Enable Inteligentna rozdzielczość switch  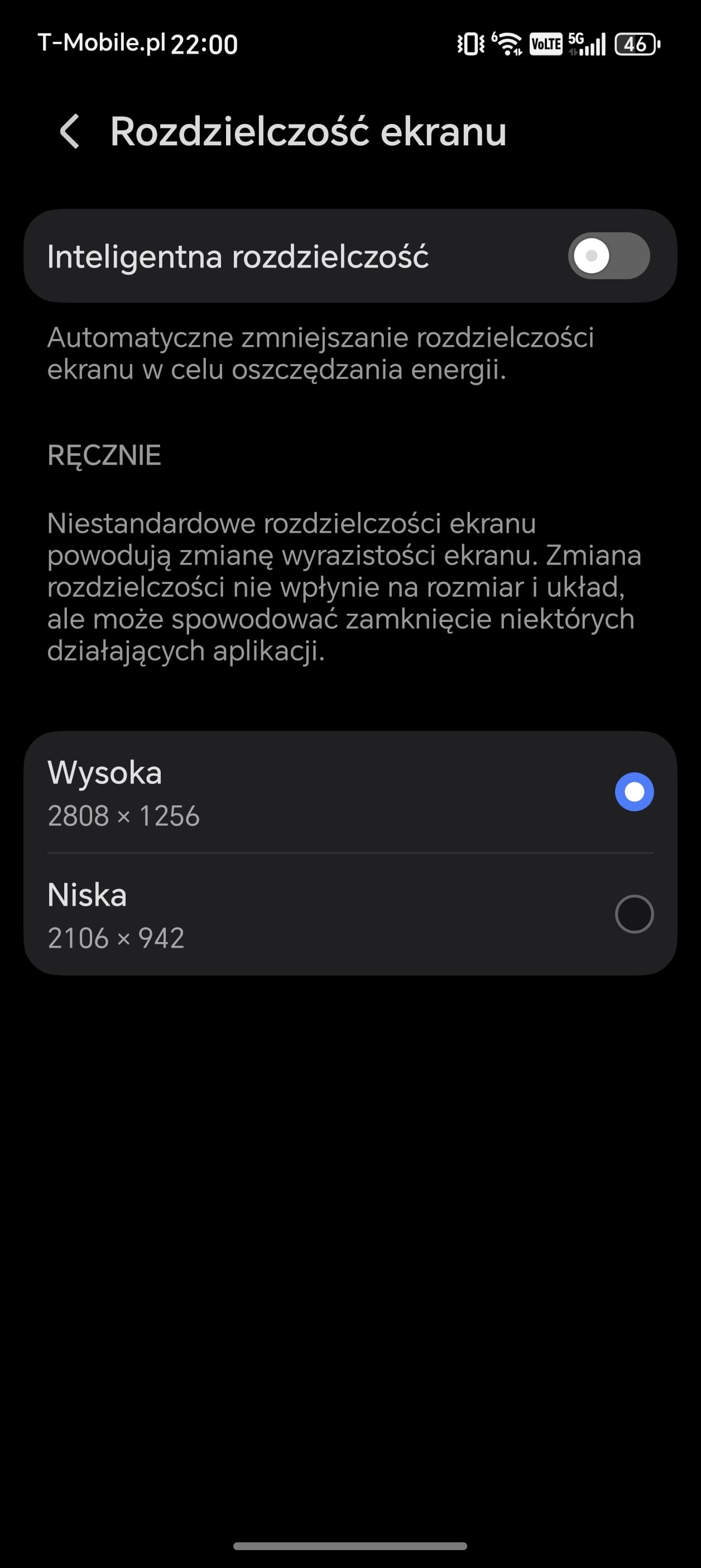(x=608, y=256)
